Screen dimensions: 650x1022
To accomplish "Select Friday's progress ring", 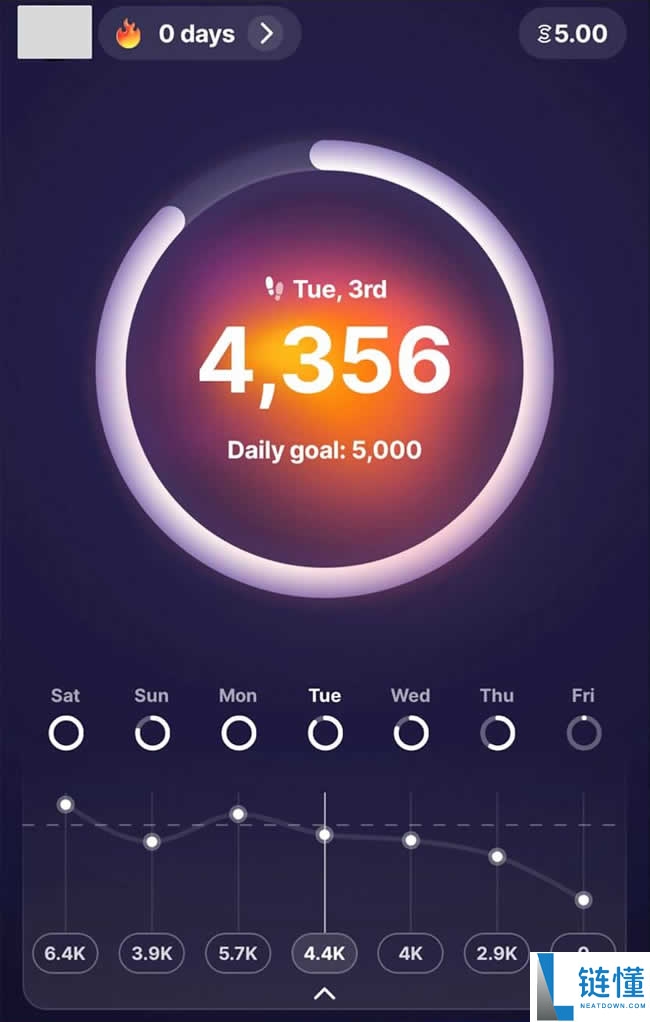I will [583, 733].
